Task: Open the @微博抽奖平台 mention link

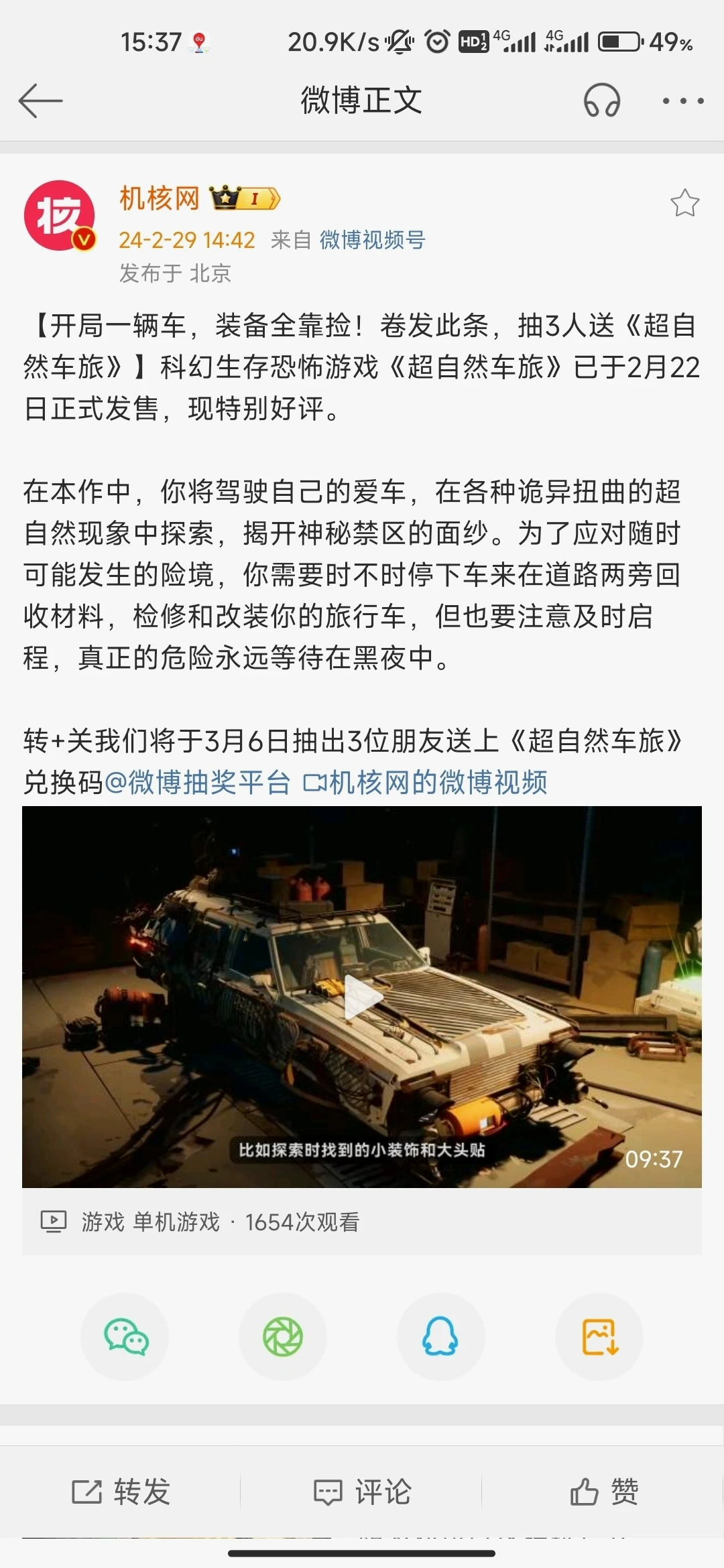Action: 197,782
